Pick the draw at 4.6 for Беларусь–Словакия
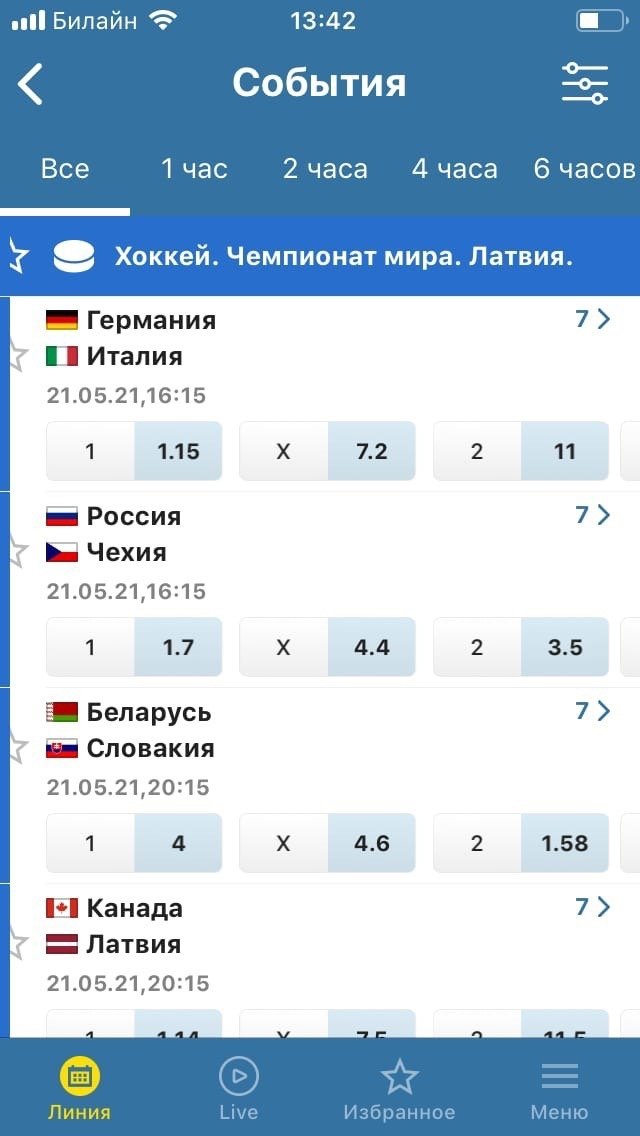Viewport: 640px width, 1136px height. pyautogui.click(x=328, y=843)
